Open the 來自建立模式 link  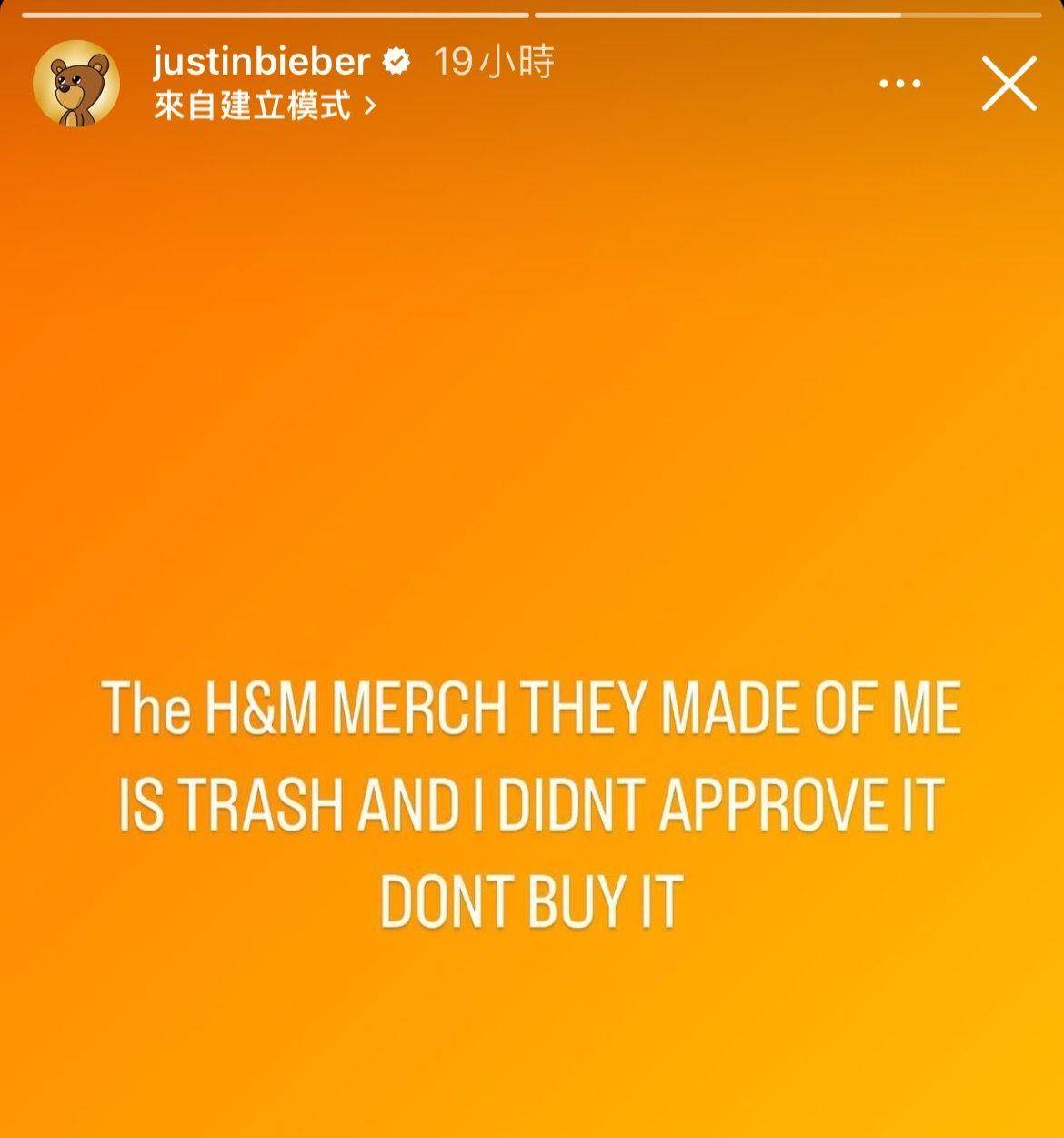[264, 107]
